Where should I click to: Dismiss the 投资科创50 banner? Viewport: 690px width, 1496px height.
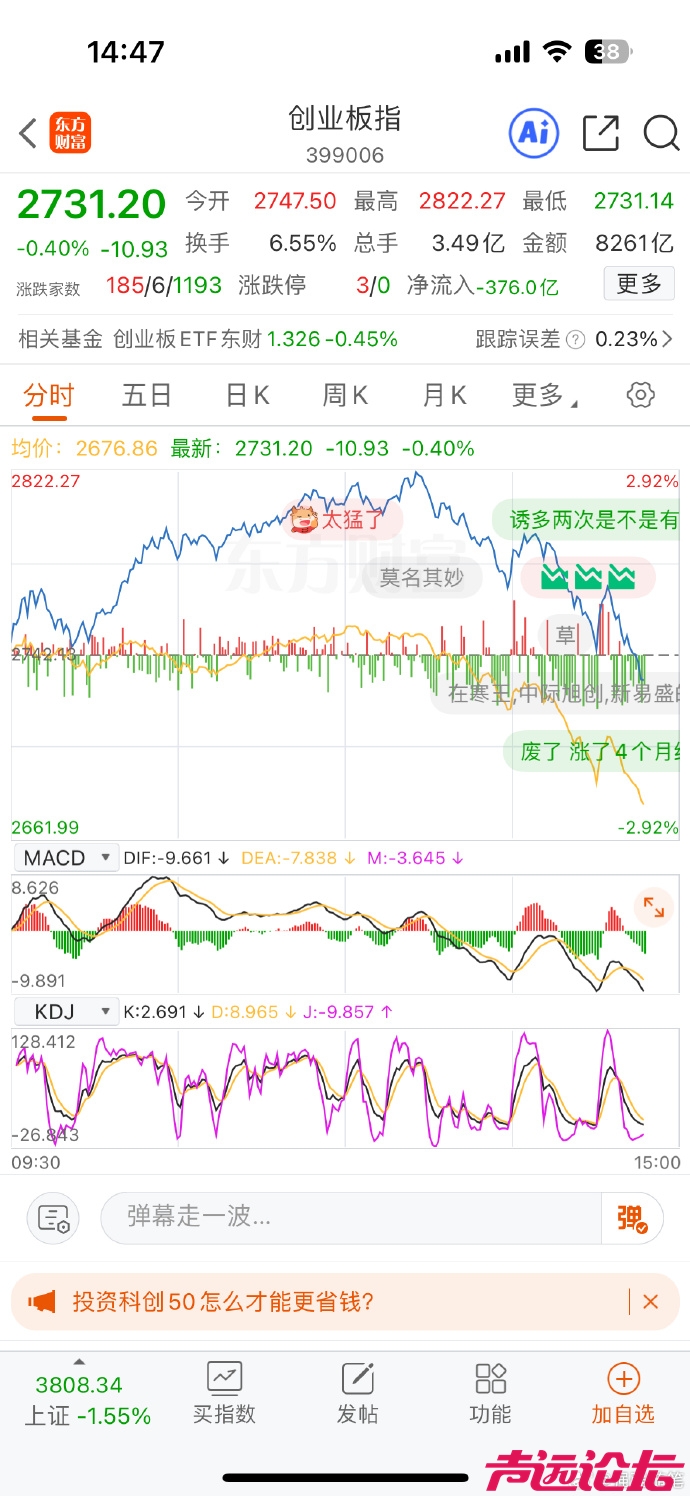click(651, 1301)
